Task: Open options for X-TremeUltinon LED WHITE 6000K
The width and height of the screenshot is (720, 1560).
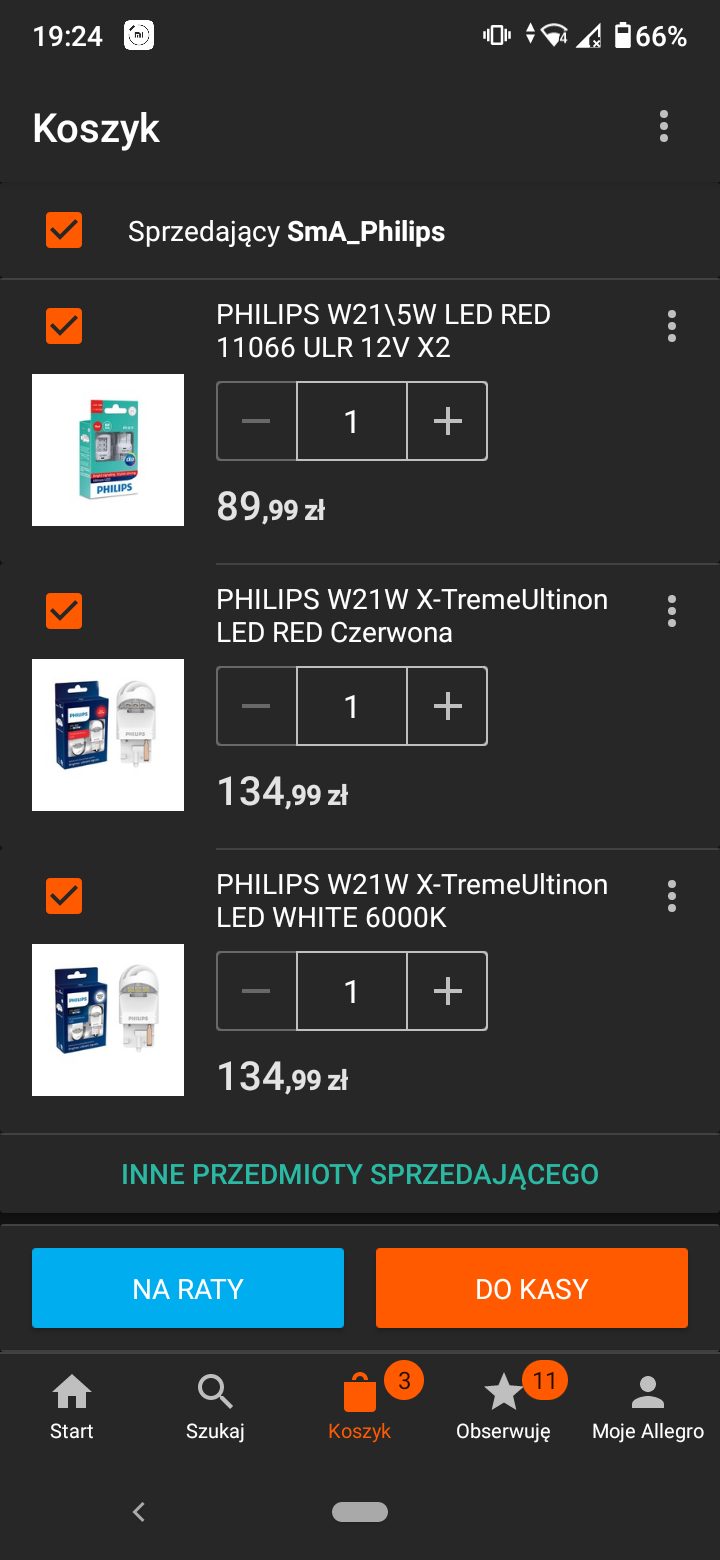Action: tap(671, 896)
